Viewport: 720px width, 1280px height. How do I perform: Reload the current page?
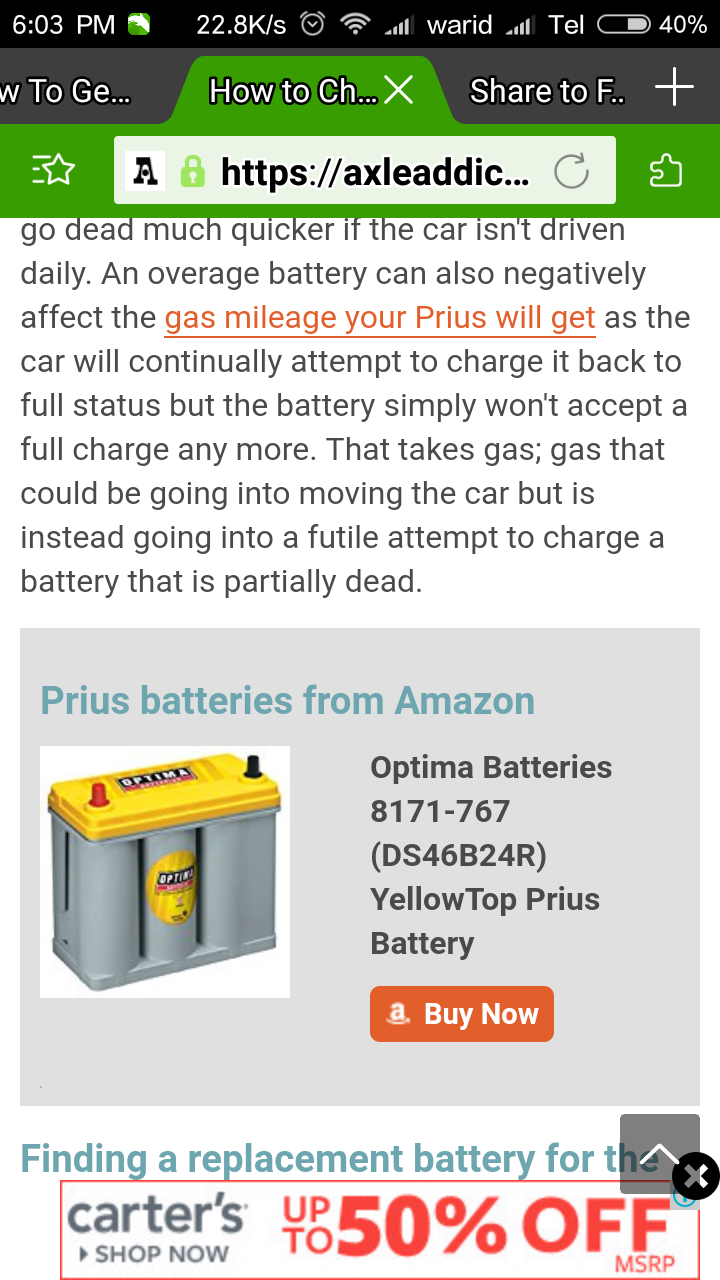tap(571, 171)
